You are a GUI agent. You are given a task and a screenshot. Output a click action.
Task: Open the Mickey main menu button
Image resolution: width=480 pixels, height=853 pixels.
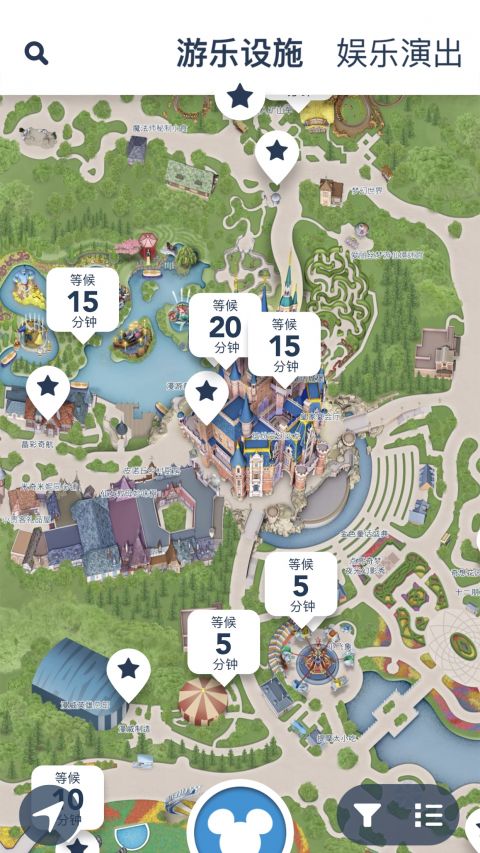coord(241,821)
